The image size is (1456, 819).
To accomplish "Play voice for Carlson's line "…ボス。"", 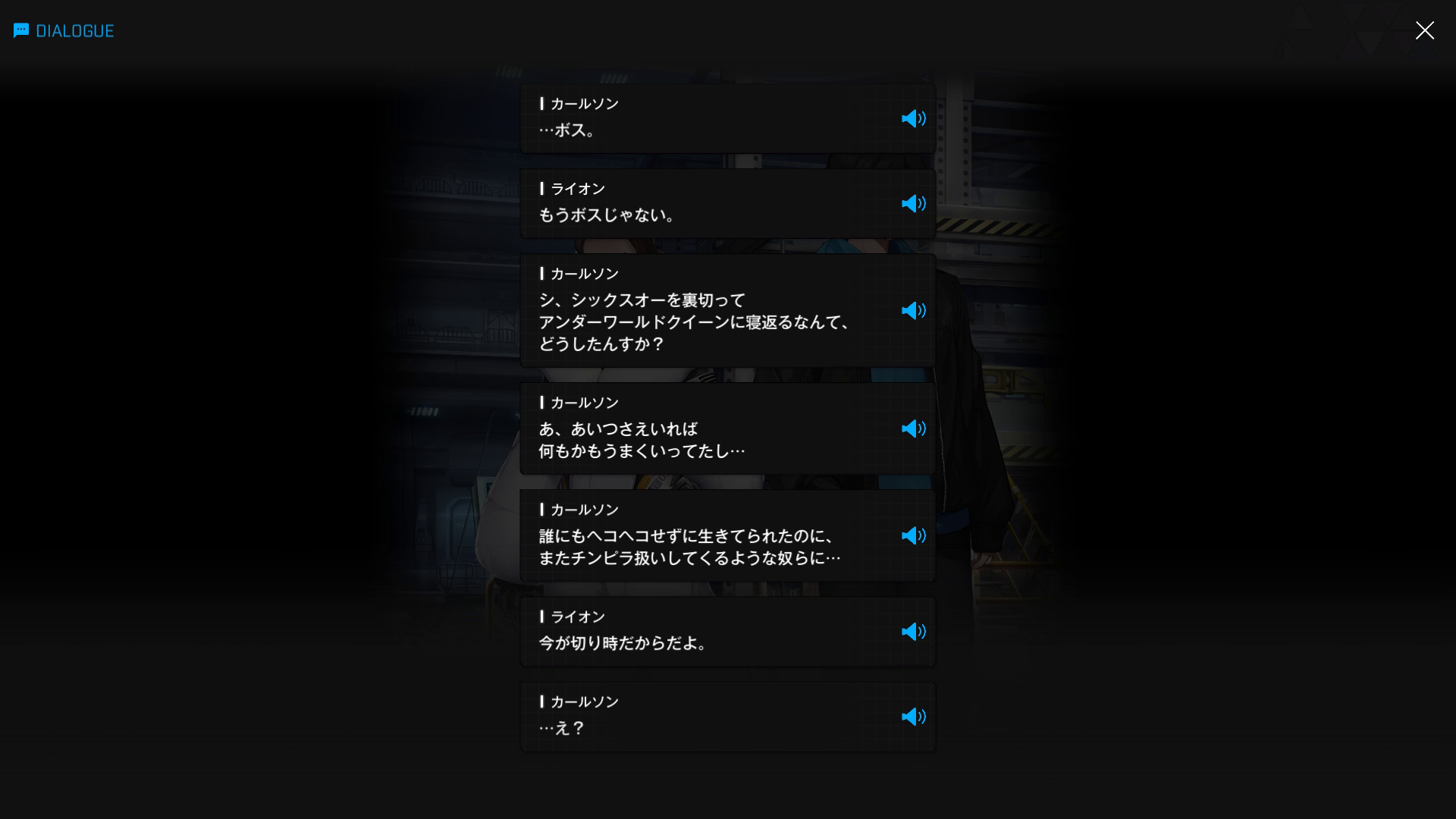I will [x=913, y=119].
